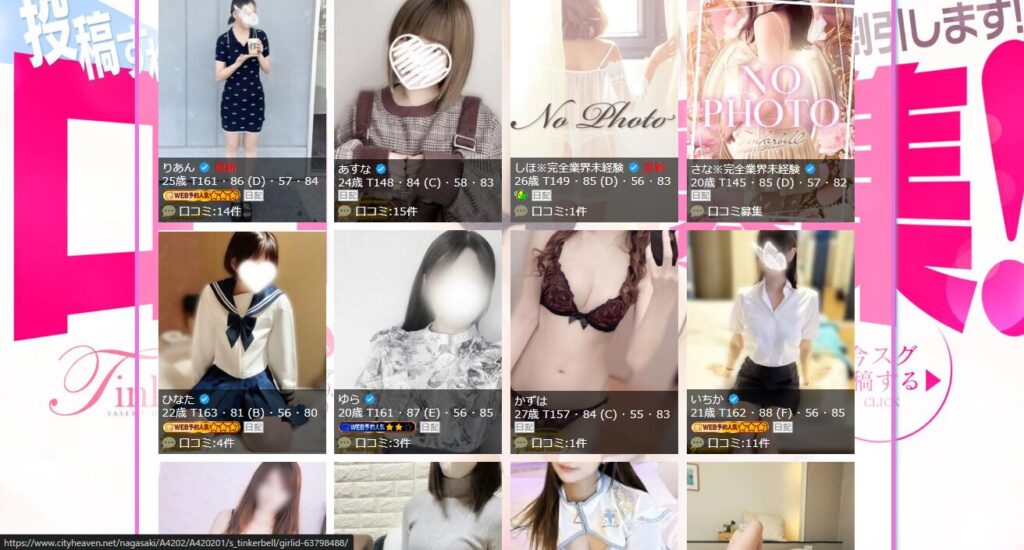Open さな's 口コミ募集 link
The width and height of the screenshot is (1024, 550).
tap(733, 212)
